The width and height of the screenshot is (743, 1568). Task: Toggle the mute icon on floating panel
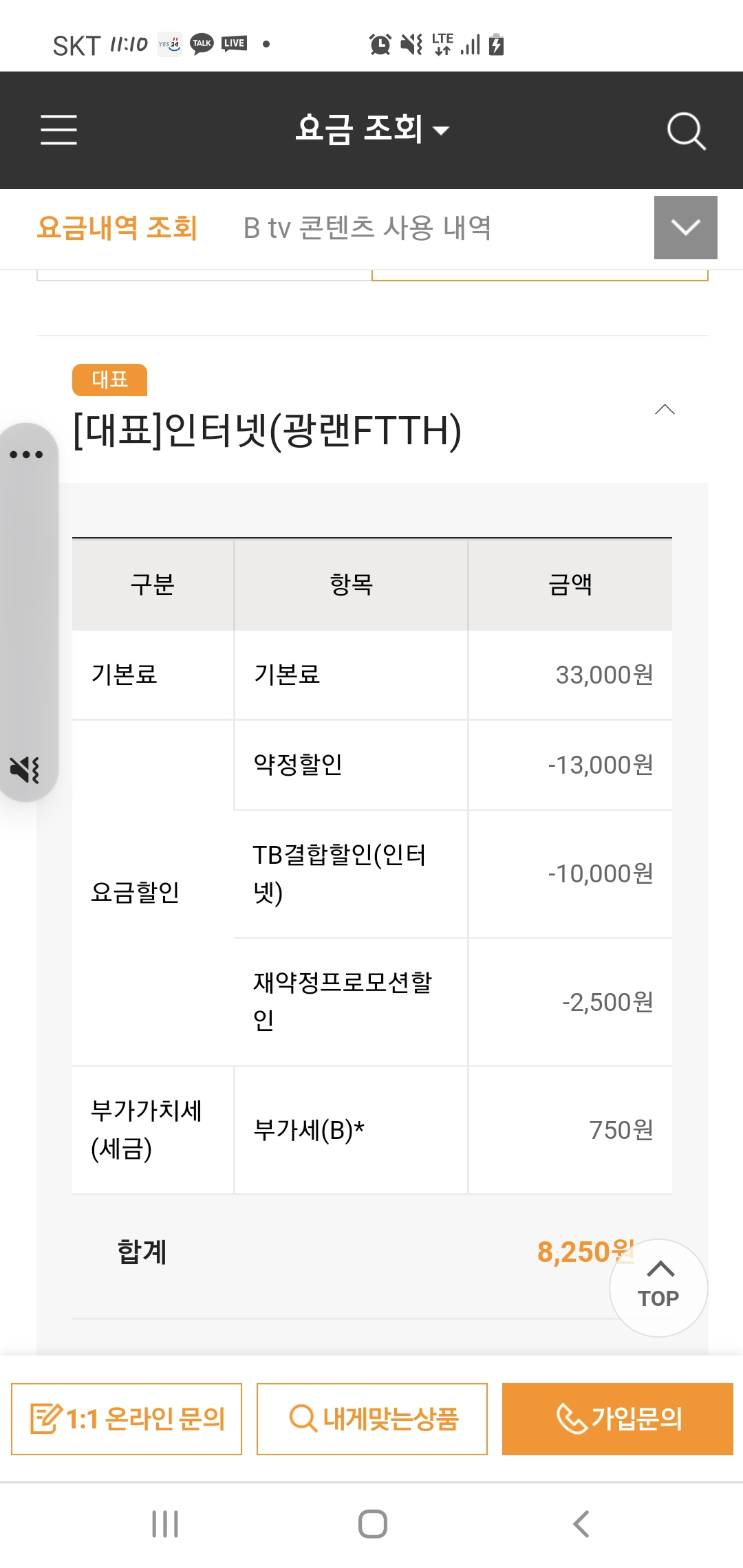(25, 769)
